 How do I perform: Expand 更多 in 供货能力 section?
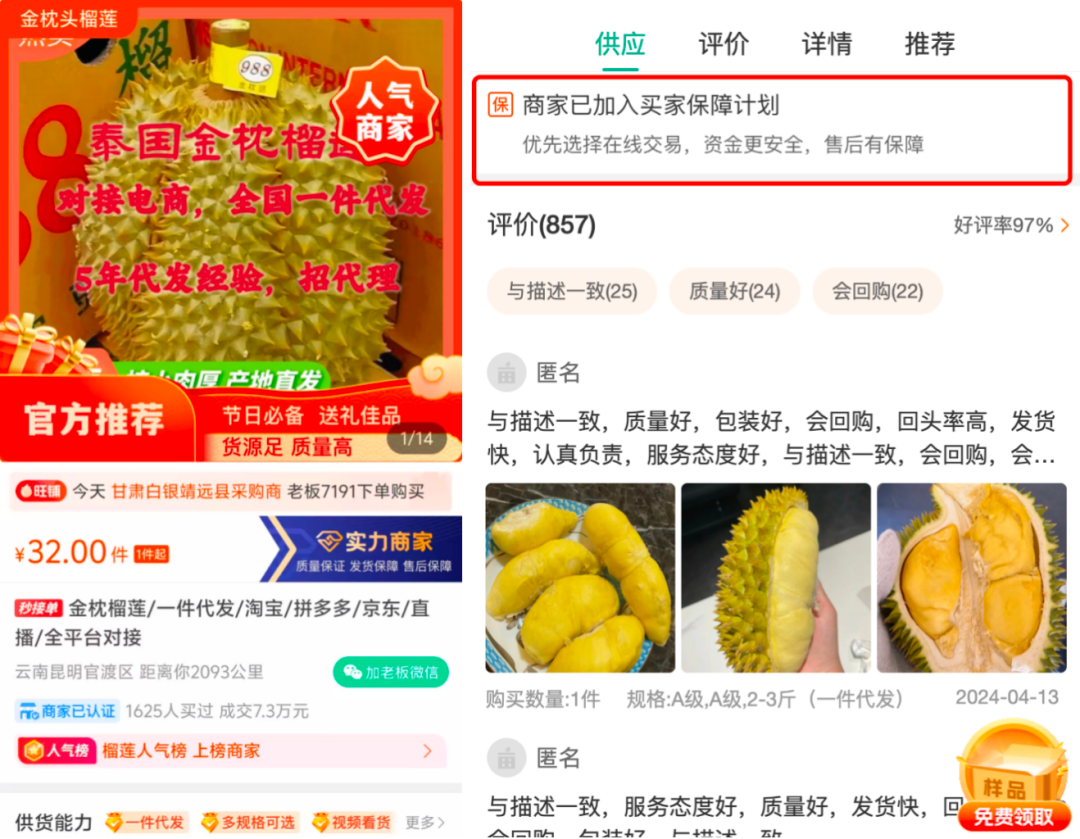[x=424, y=822]
